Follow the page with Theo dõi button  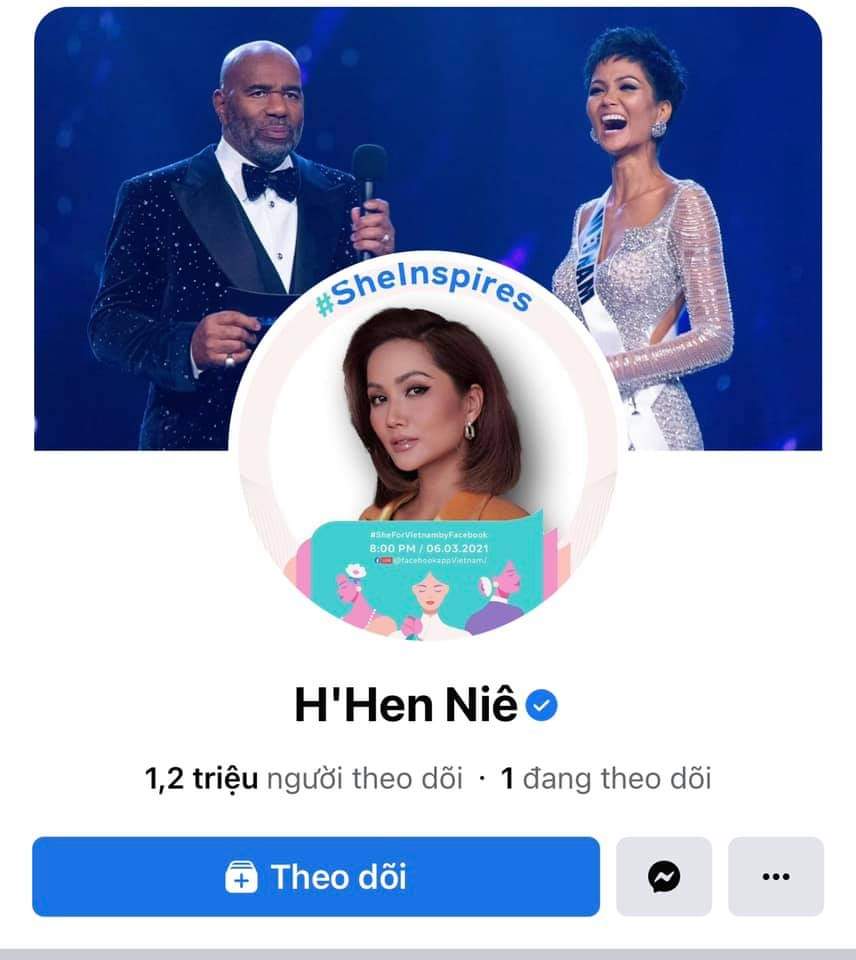point(316,877)
